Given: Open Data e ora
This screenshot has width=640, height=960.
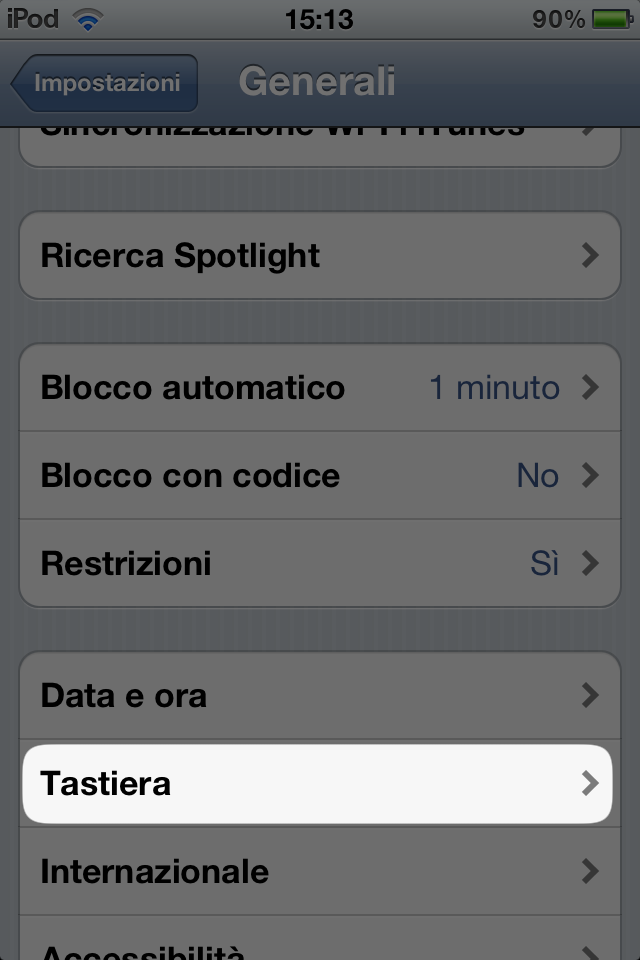Looking at the screenshot, I should pos(320,695).
